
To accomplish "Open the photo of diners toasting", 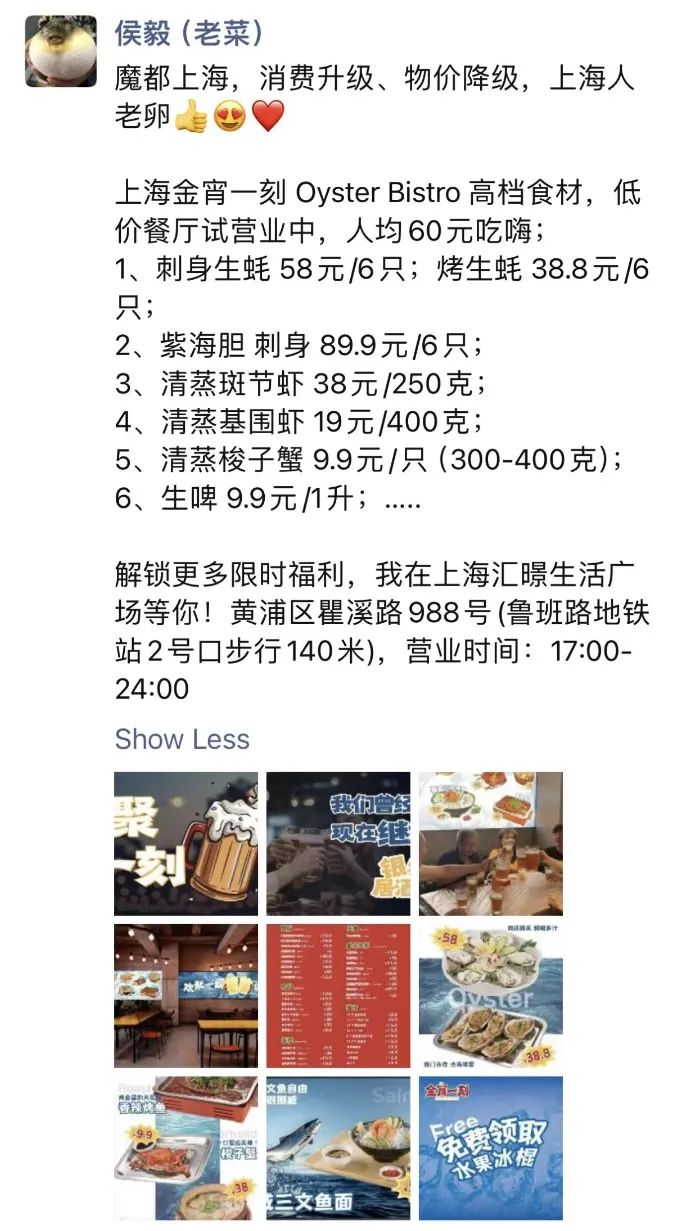I will pos(490,843).
